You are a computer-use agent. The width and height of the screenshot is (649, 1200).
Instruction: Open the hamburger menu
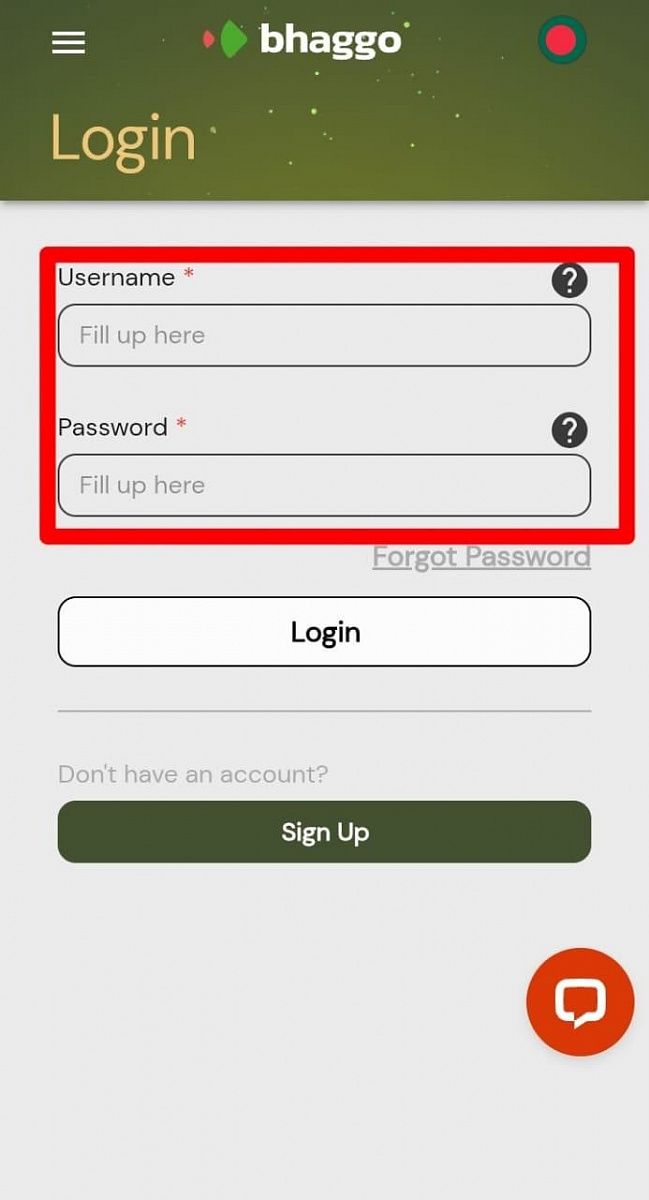tap(68, 42)
